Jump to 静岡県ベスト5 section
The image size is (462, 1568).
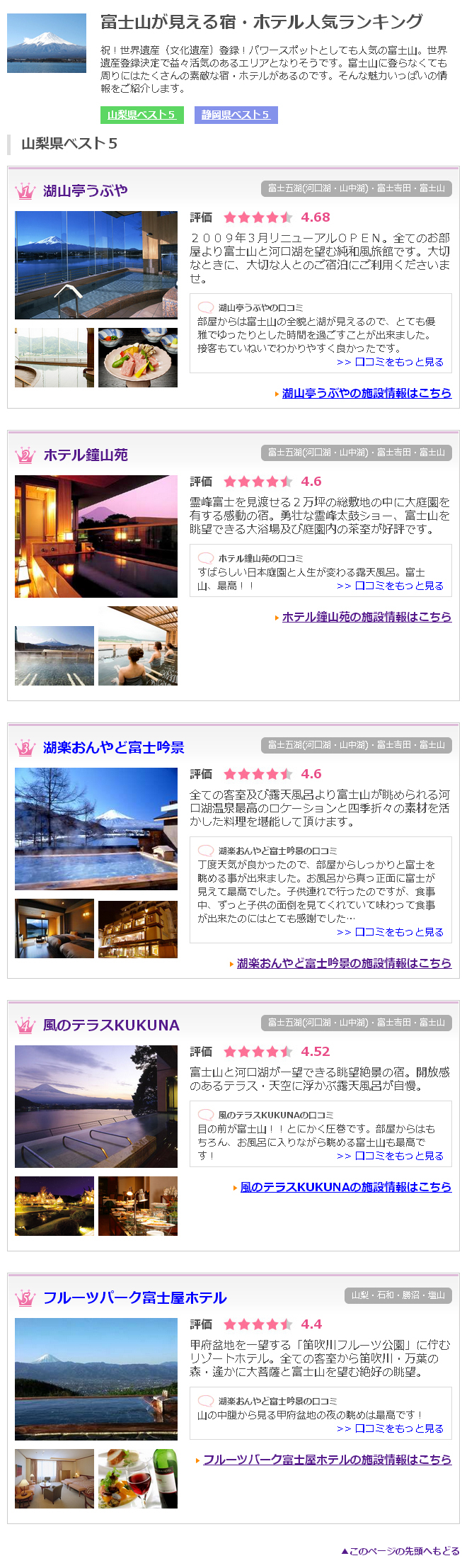pyautogui.click(x=236, y=115)
